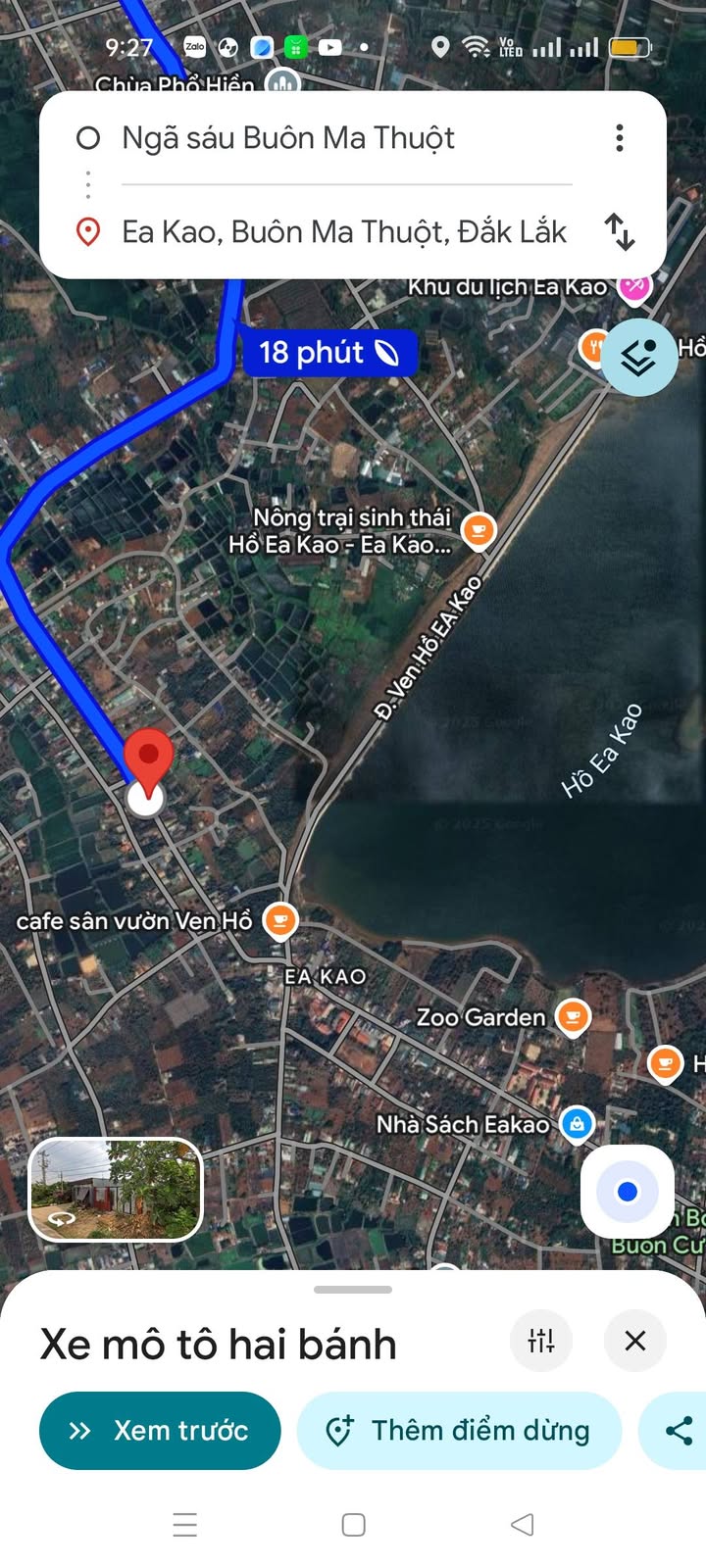The image size is (706, 1568).
Task: Center map on my current location
Action: click(628, 1192)
